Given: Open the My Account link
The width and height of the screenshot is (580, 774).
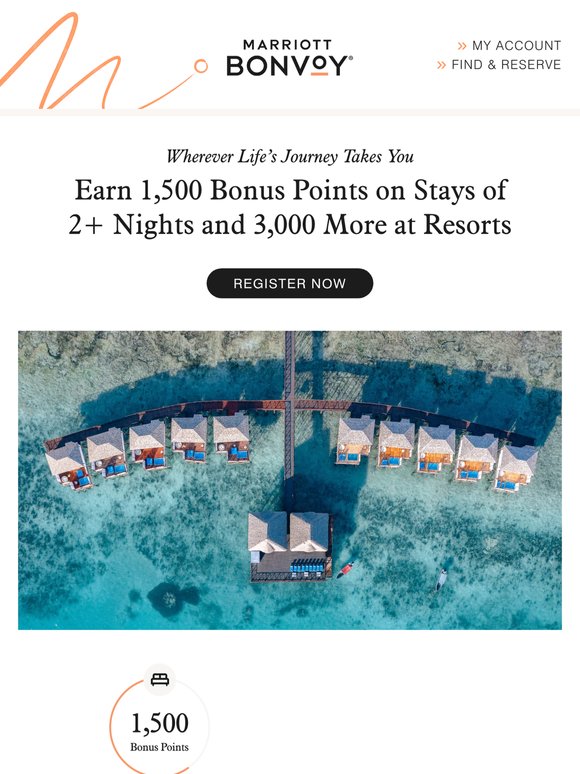Looking at the screenshot, I should [x=509, y=45].
